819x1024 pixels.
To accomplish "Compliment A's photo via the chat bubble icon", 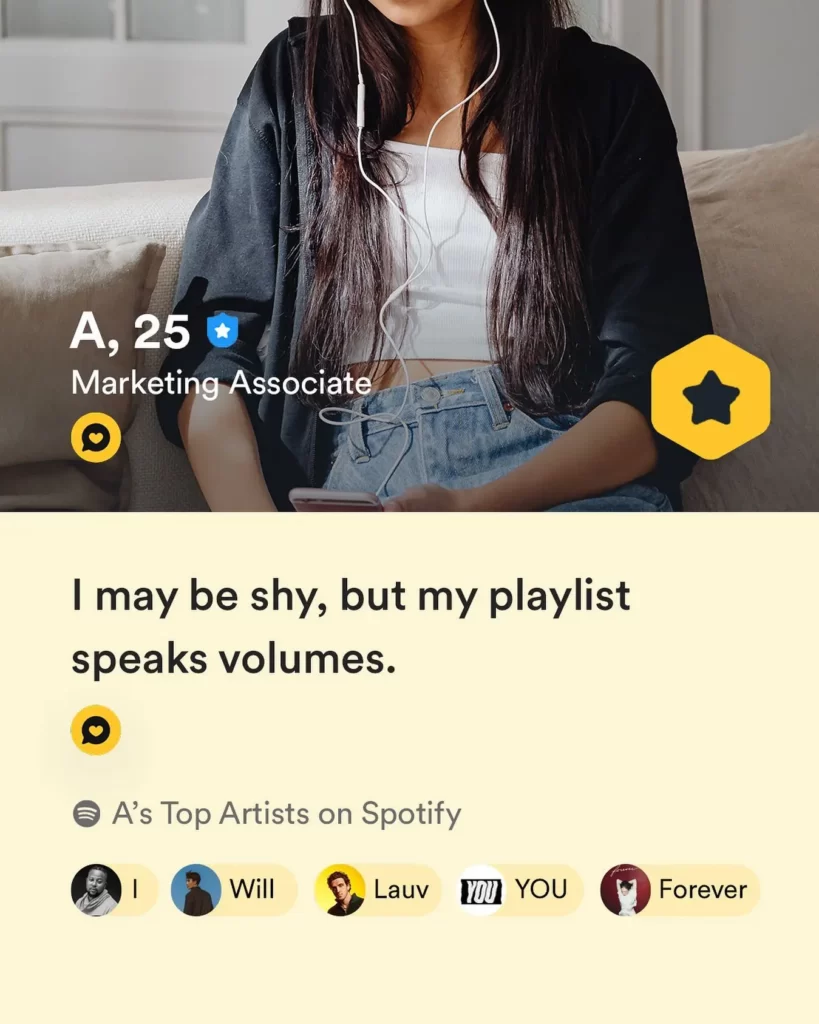I will point(96,438).
